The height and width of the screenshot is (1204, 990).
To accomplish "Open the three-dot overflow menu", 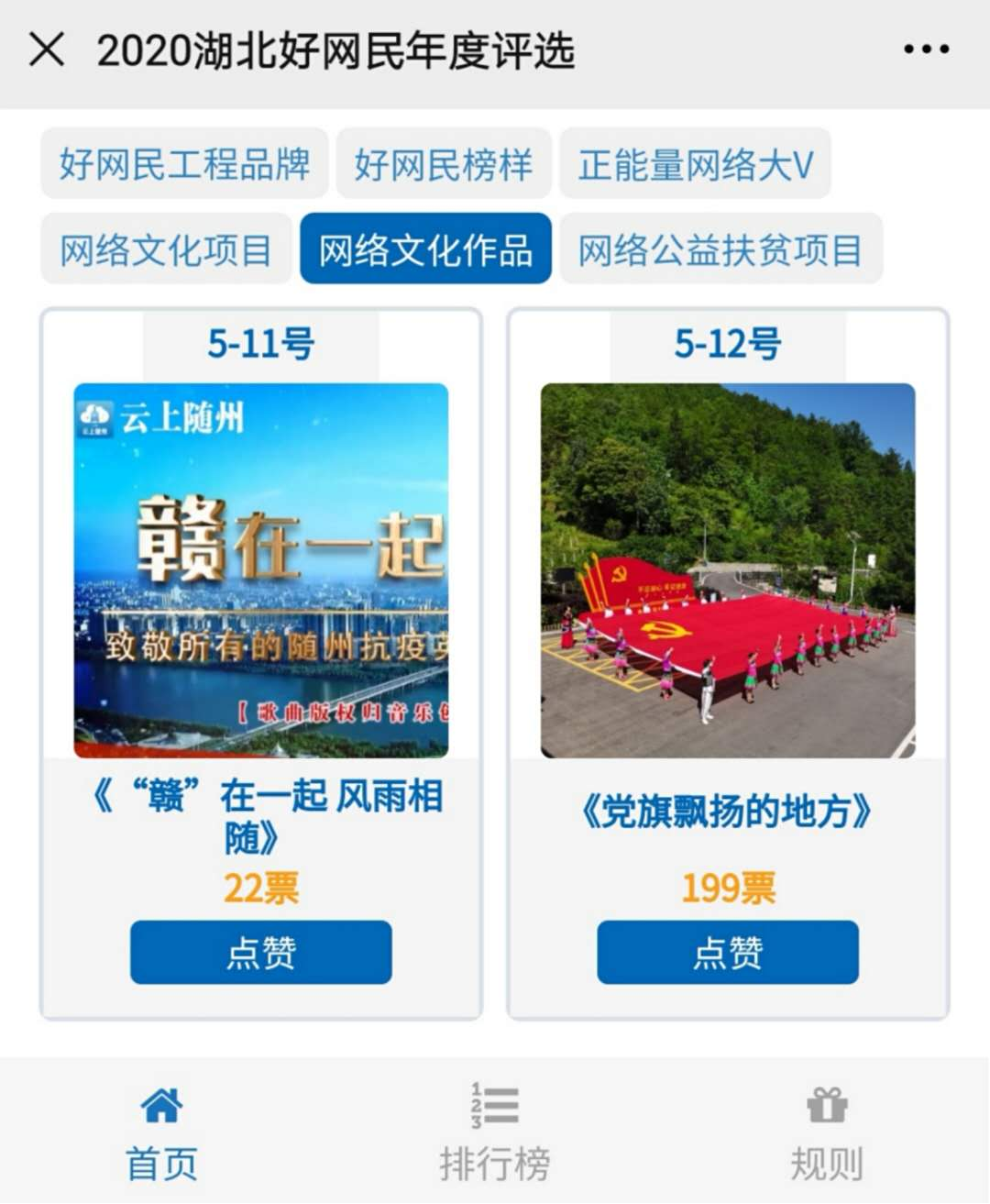I will [926, 50].
